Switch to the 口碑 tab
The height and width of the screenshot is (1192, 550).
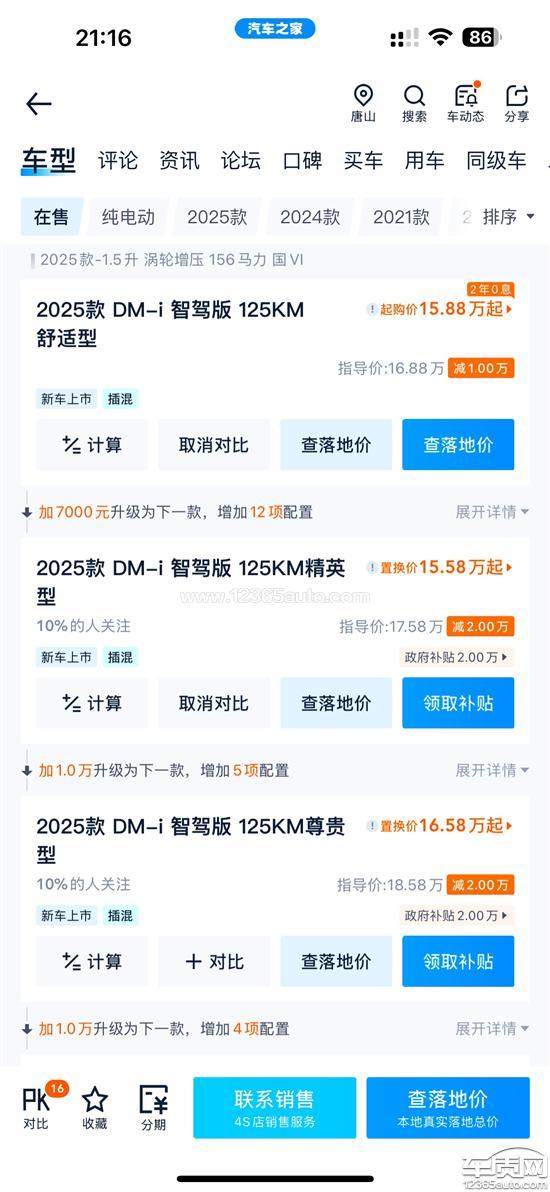[x=302, y=160]
